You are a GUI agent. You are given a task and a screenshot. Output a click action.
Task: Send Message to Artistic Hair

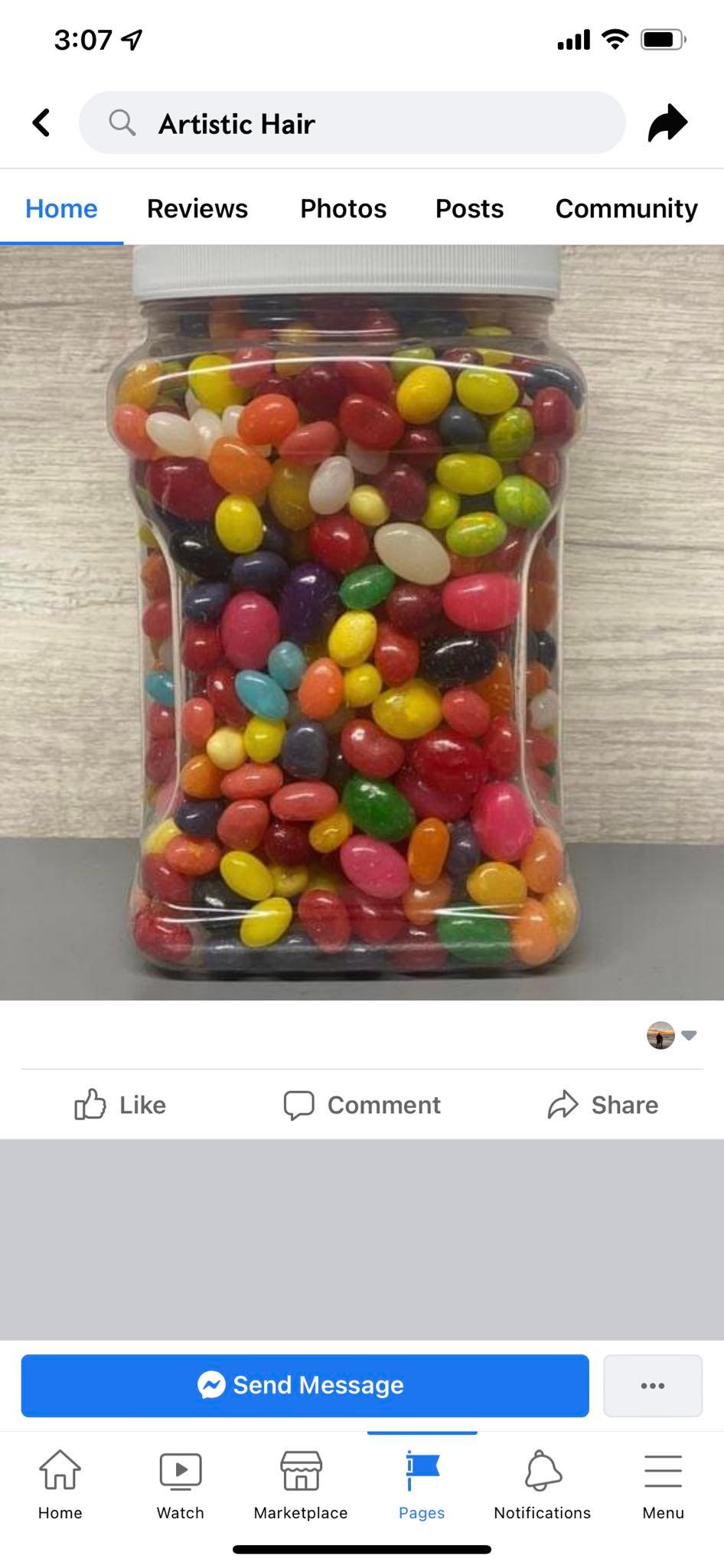[x=305, y=1385]
